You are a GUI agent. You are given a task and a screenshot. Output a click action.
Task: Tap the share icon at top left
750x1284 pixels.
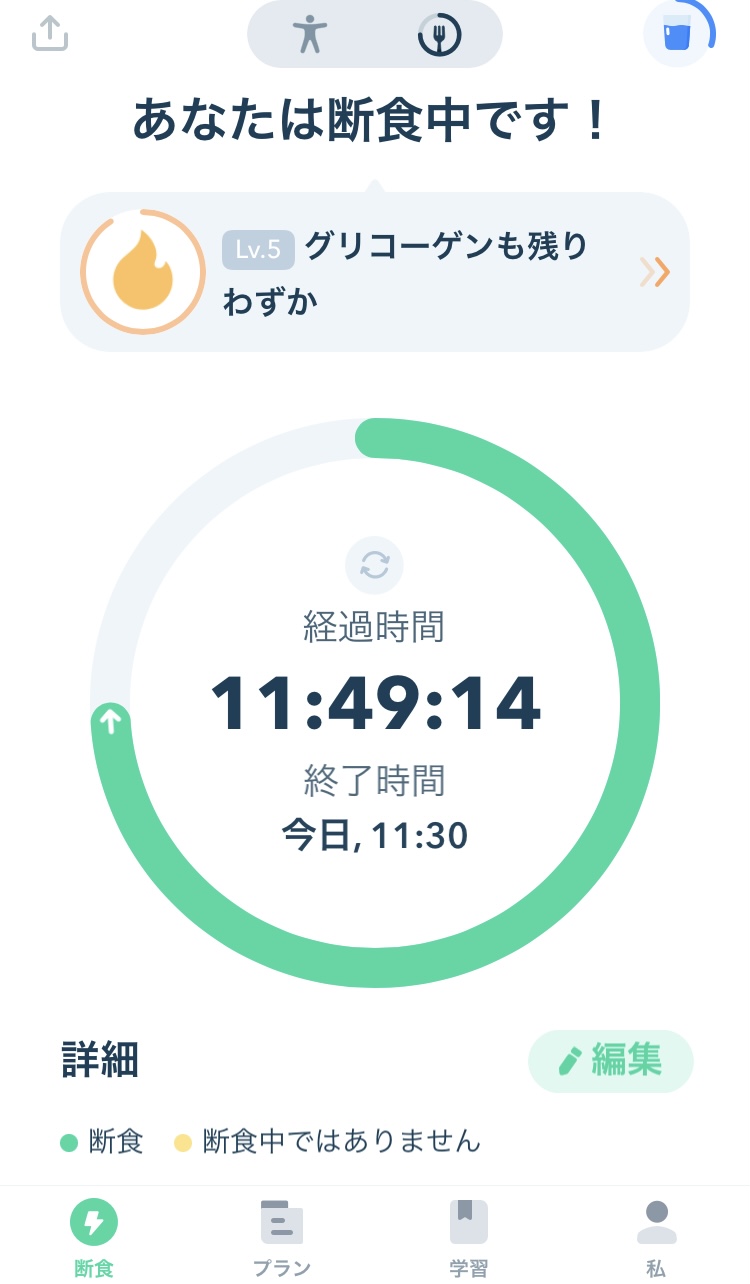pos(50,33)
